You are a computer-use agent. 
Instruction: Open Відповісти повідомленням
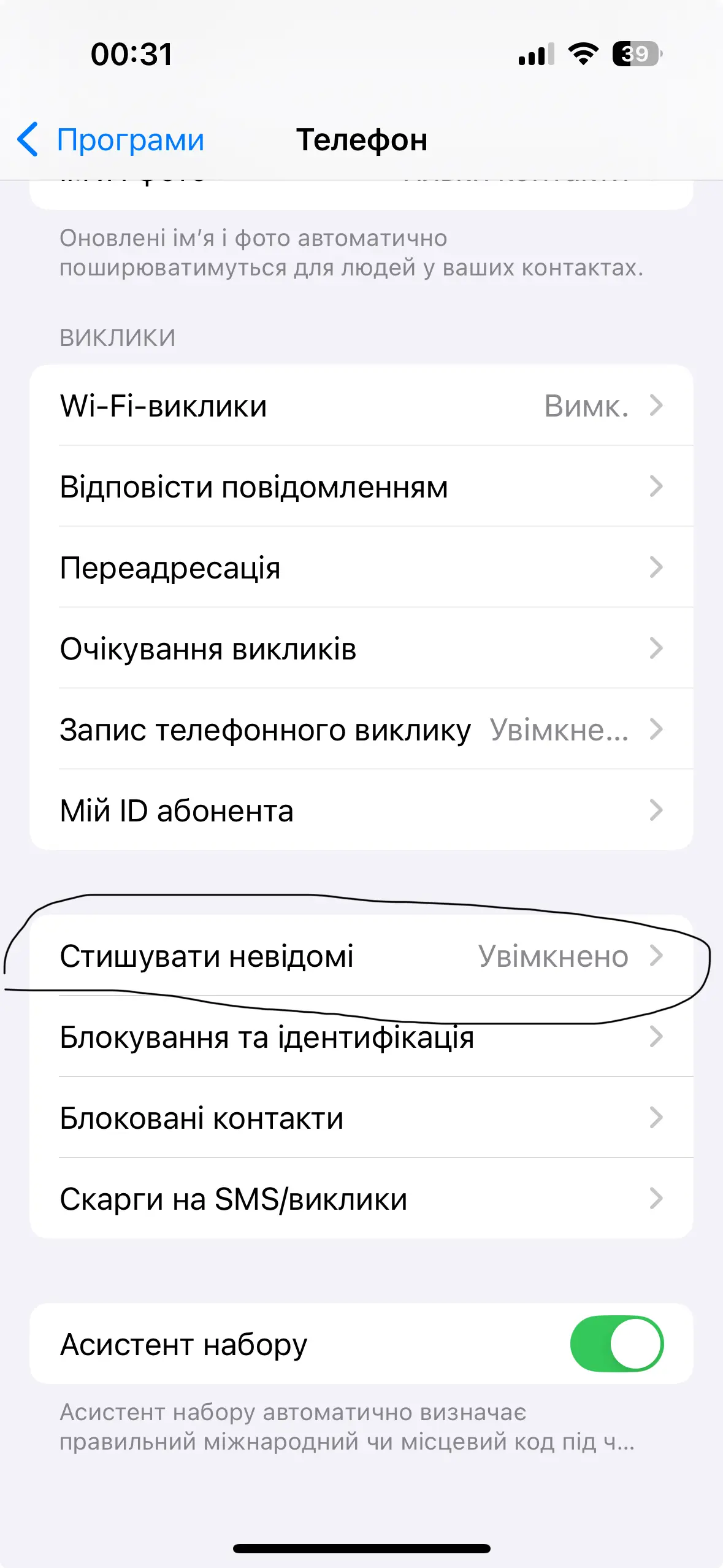point(361,486)
